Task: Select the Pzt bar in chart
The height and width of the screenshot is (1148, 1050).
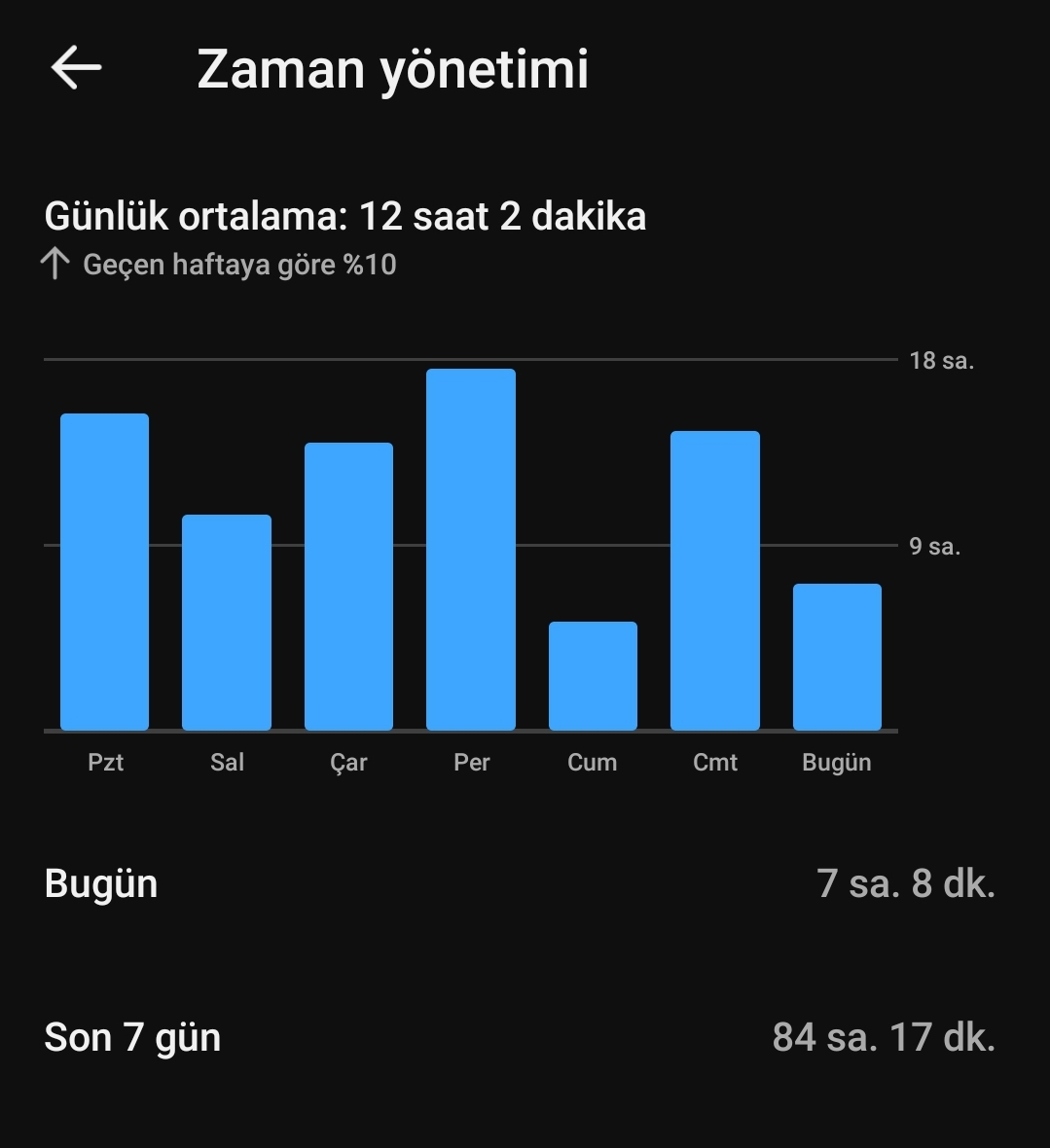Action: [105, 572]
